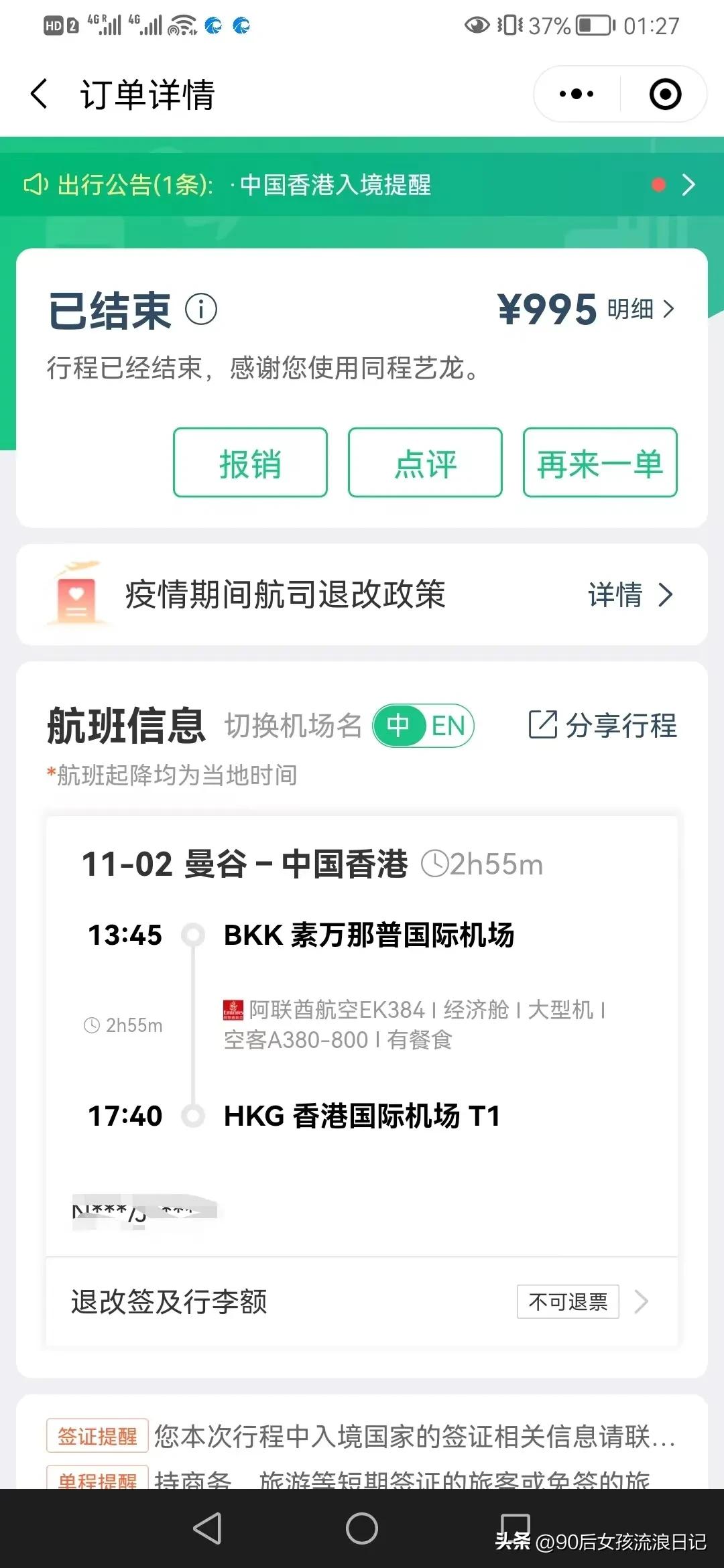This screenshot has width=724, height=1568.
Task: Tap the 再来一单 button
Action: pyautogui.click(x=599, y=462)
